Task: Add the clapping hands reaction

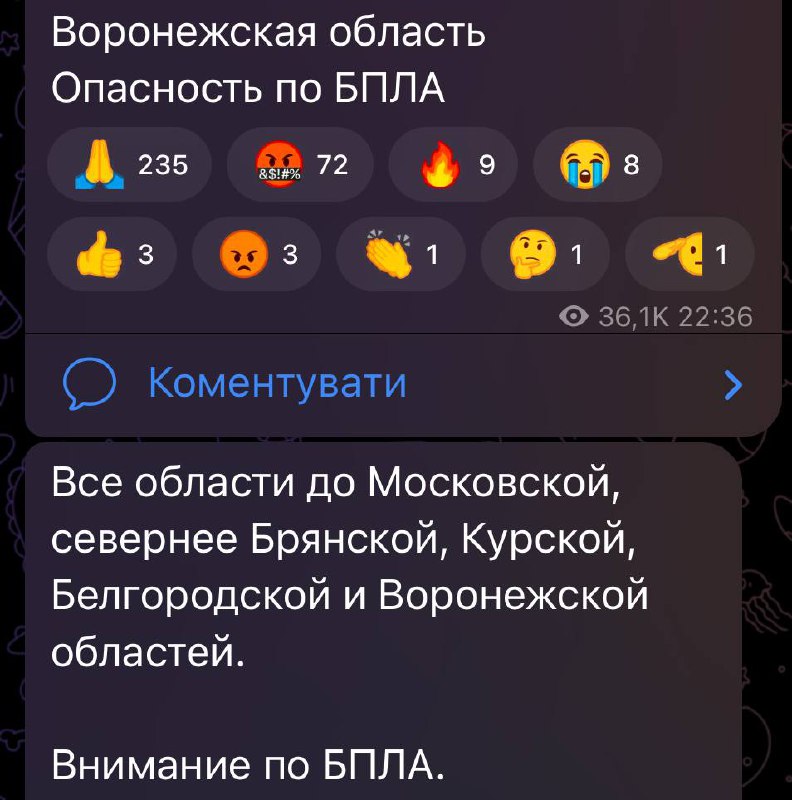Action: click(x=400, y=256)
